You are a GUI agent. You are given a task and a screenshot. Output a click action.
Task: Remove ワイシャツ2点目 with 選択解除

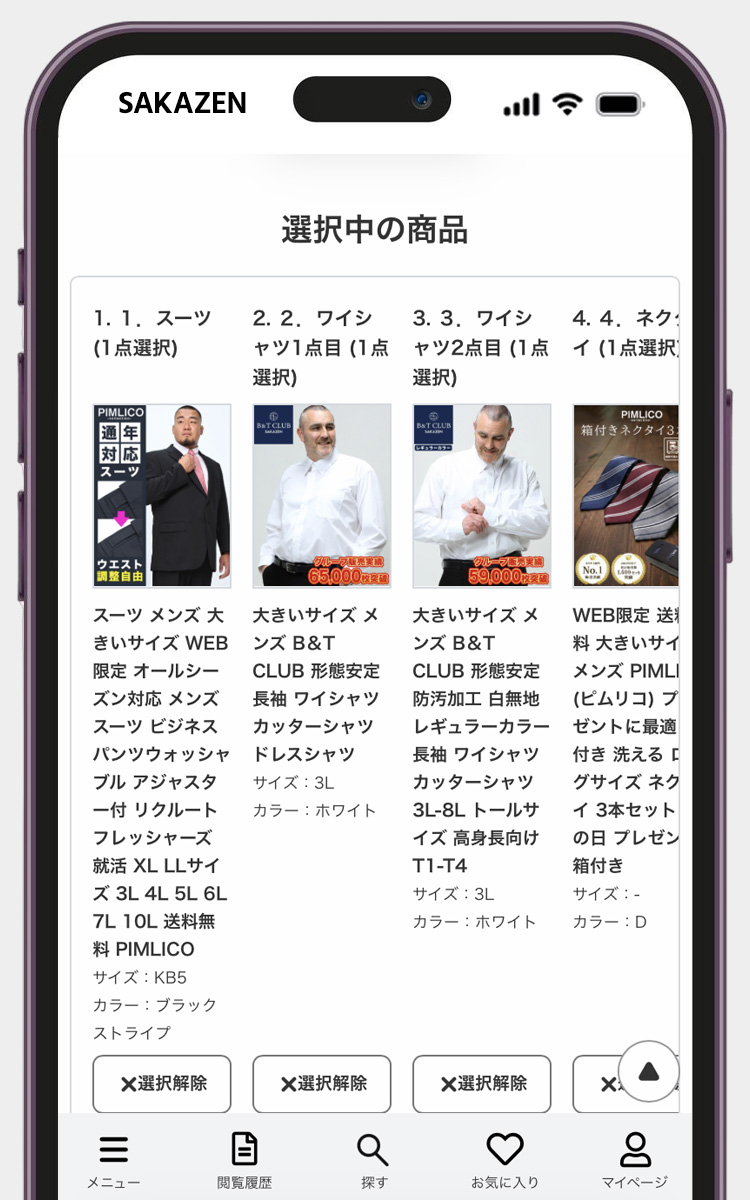pos(482,1084)
